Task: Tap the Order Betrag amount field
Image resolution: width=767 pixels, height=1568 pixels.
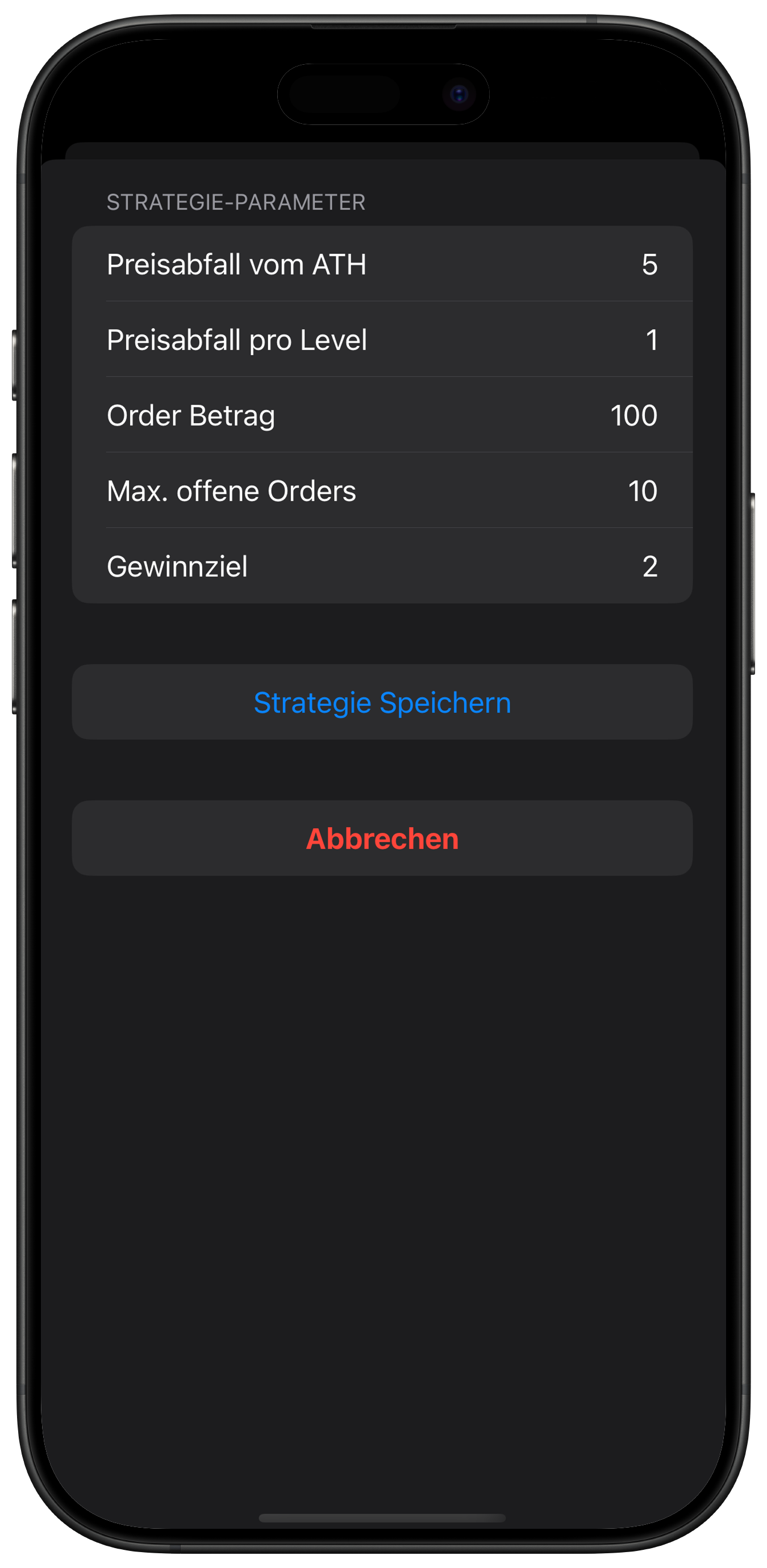Action: (633, 415)
